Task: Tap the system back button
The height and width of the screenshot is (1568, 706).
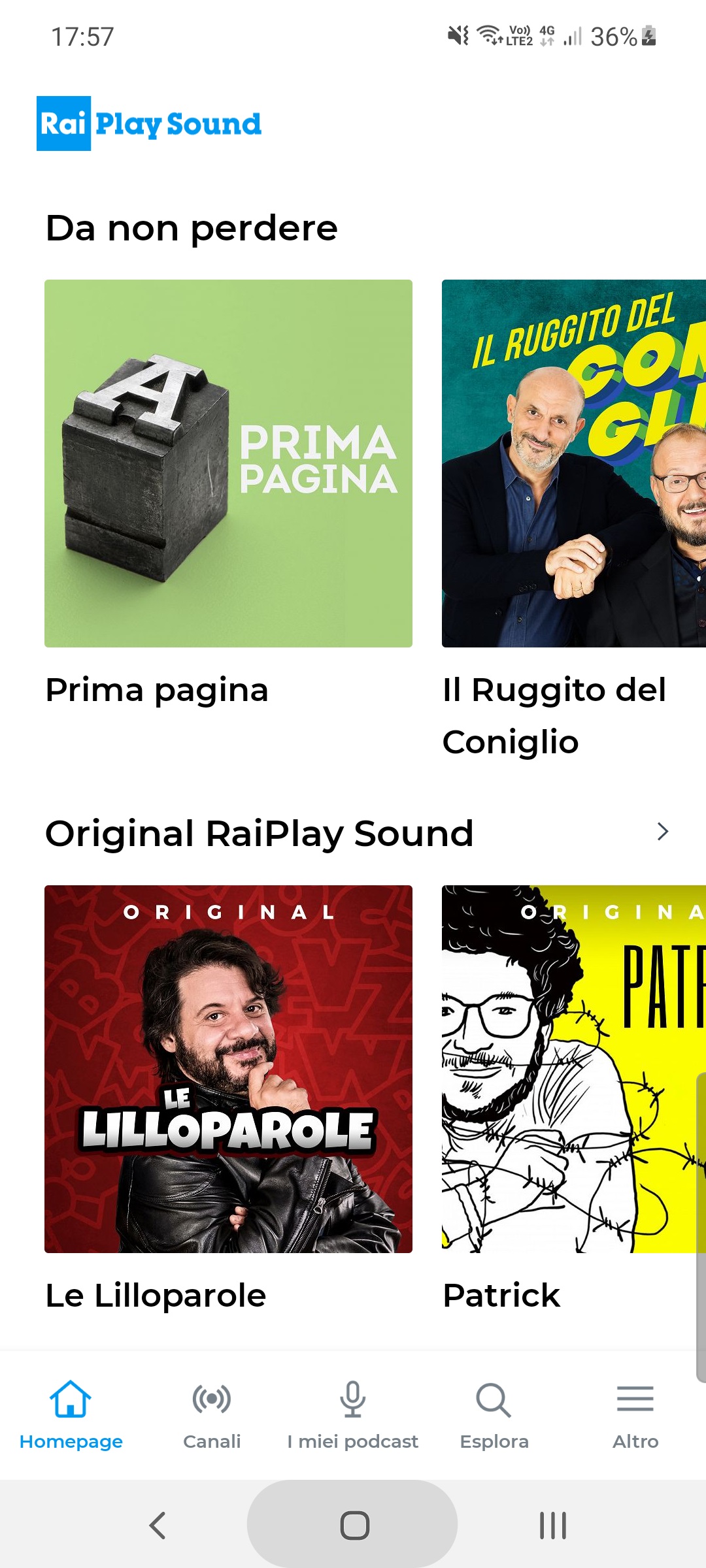Action: 158,1526
